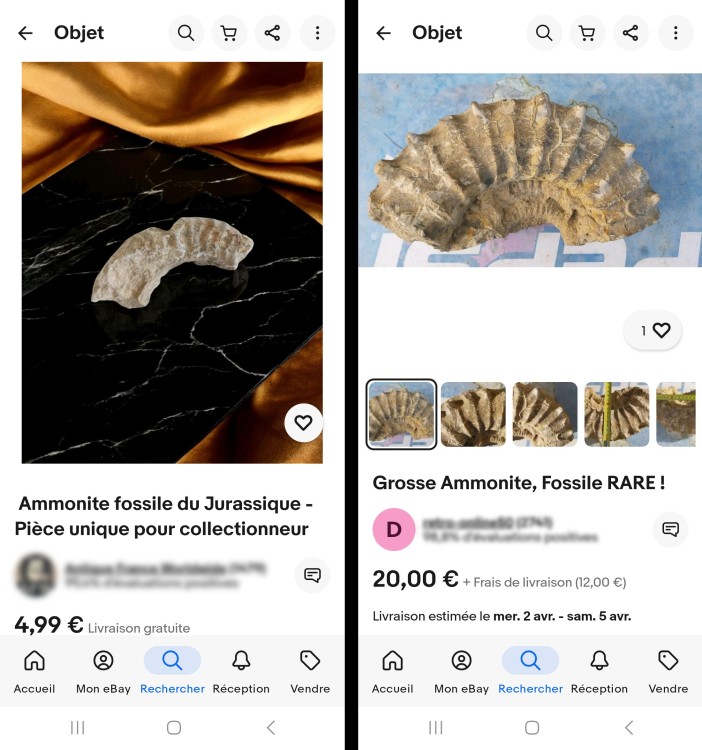
Task: Open the Jurassique ammonite photo on black marble
Action: pyautogui.click(x=172, y=262)
